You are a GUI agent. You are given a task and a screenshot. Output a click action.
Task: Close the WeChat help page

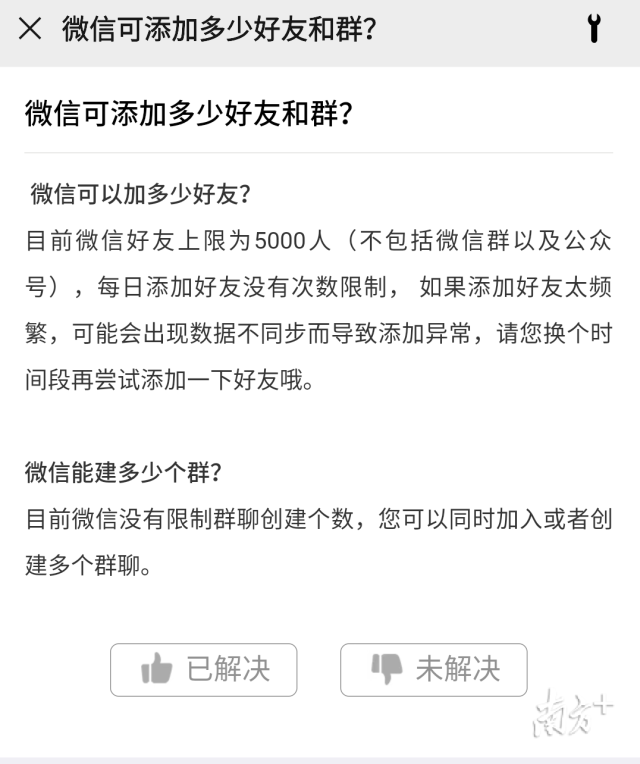click(x=30, y=29)
